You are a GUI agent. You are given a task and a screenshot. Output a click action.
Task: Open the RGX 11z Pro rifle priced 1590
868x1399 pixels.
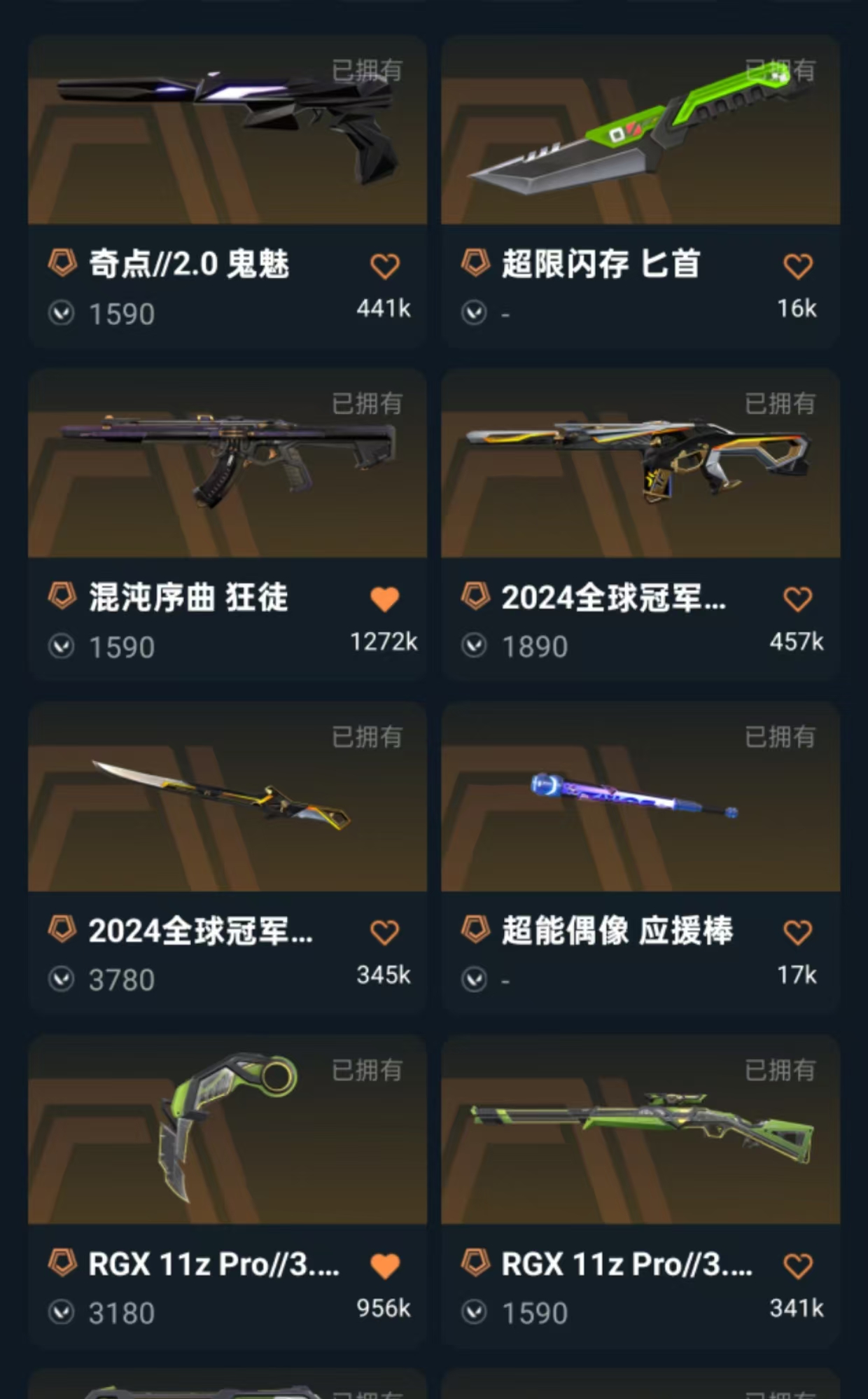click(x=640, y=1130)
